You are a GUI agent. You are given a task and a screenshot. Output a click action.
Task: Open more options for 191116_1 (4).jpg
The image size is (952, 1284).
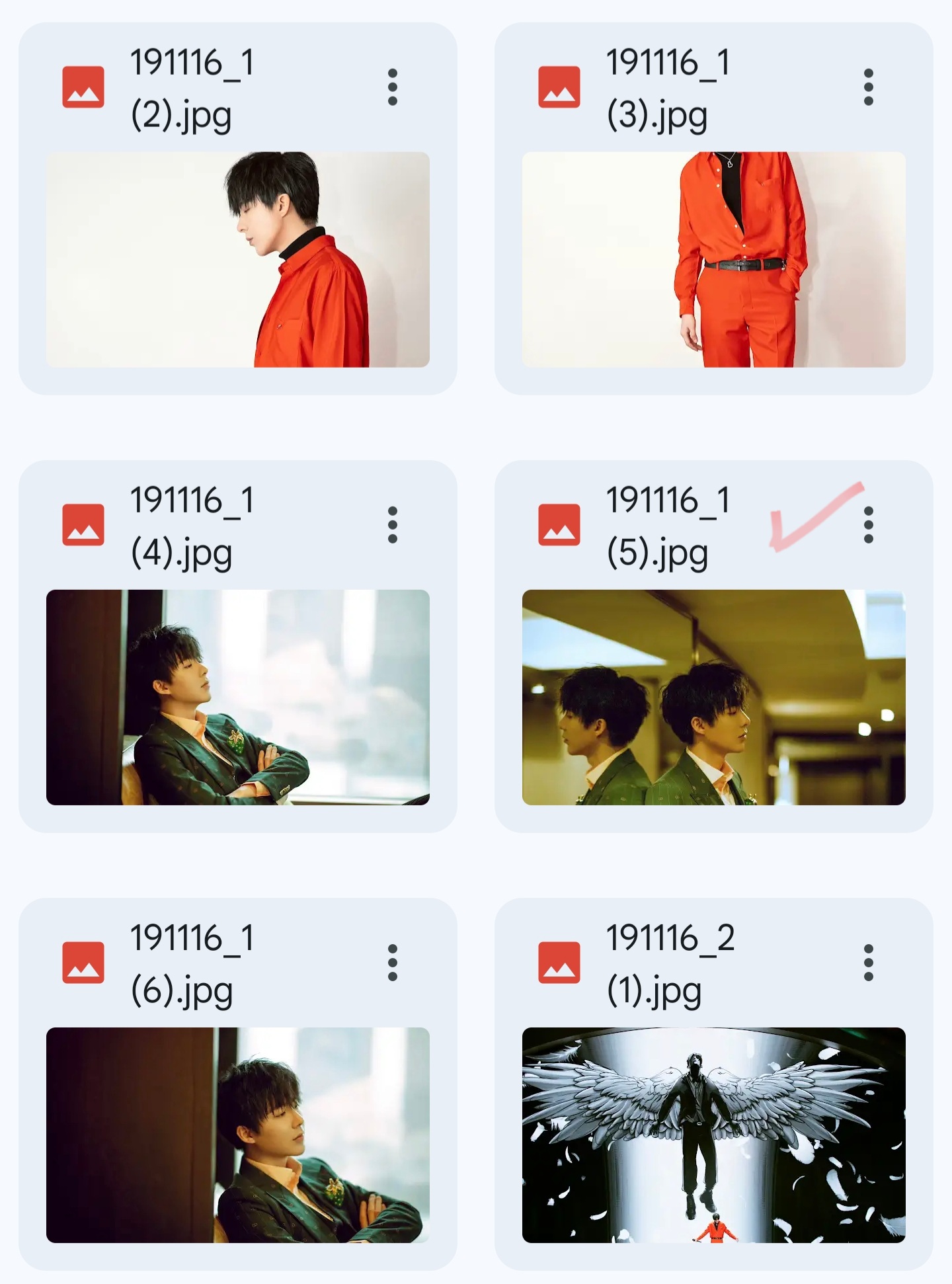pyautogui.click(x=393, y=525)
